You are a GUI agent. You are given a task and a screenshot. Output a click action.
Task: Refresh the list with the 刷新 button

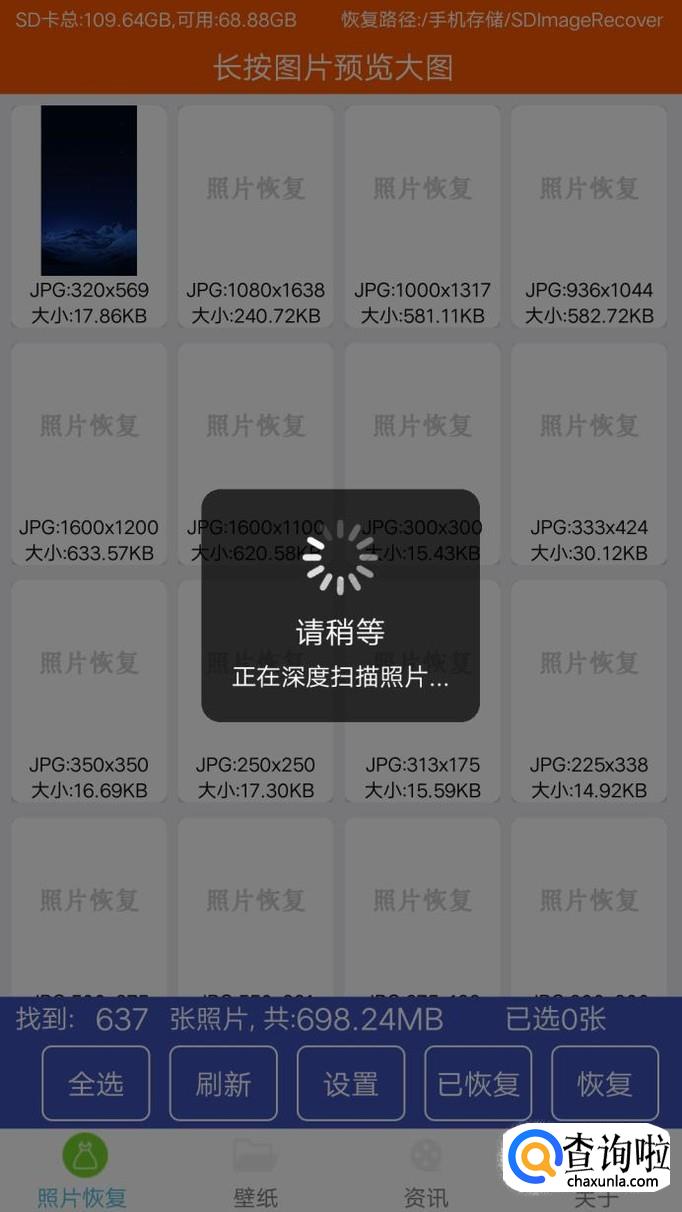tap(223, 1083)
